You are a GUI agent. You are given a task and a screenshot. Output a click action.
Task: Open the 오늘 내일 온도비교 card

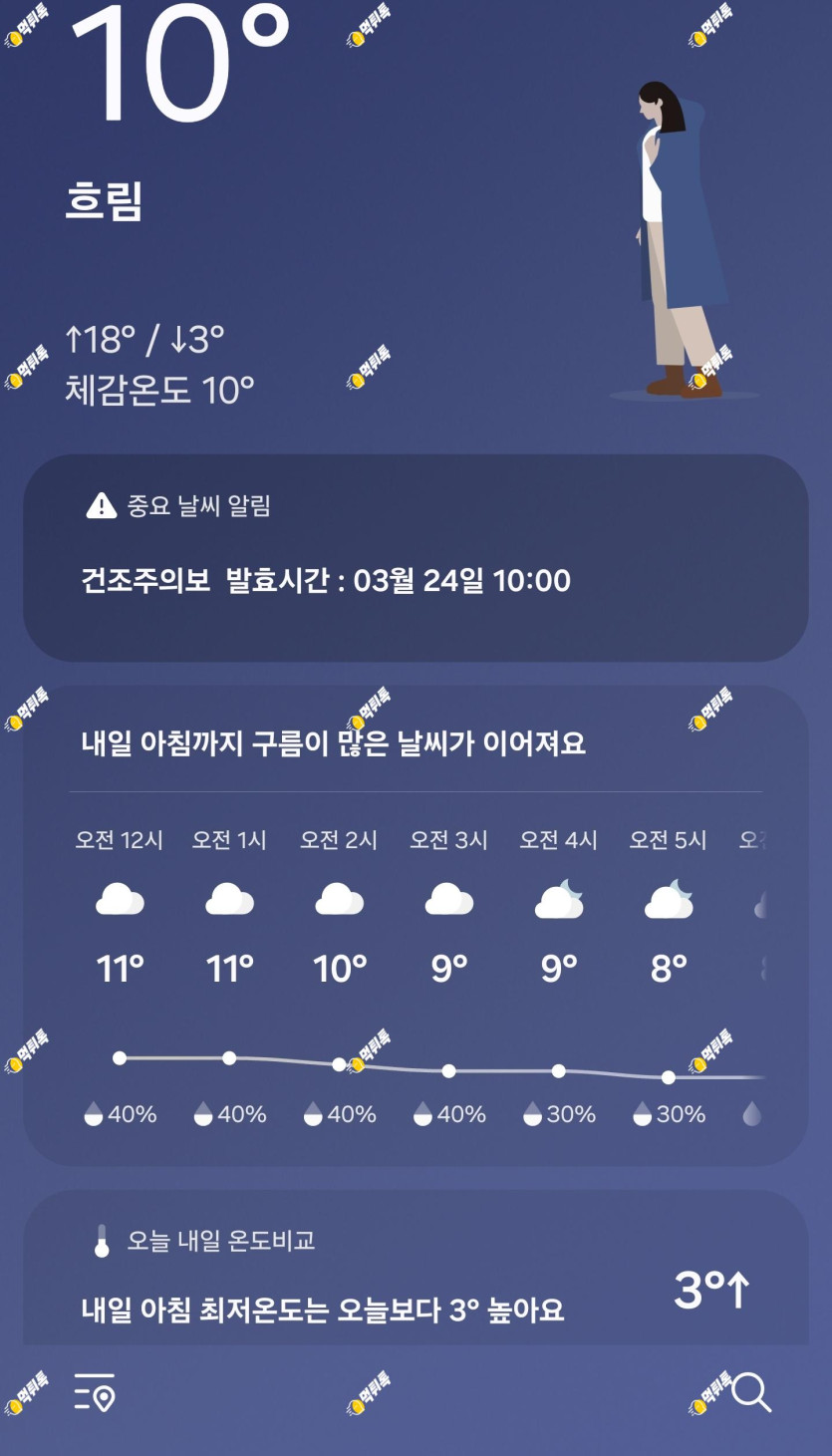tap(416, 1268)
